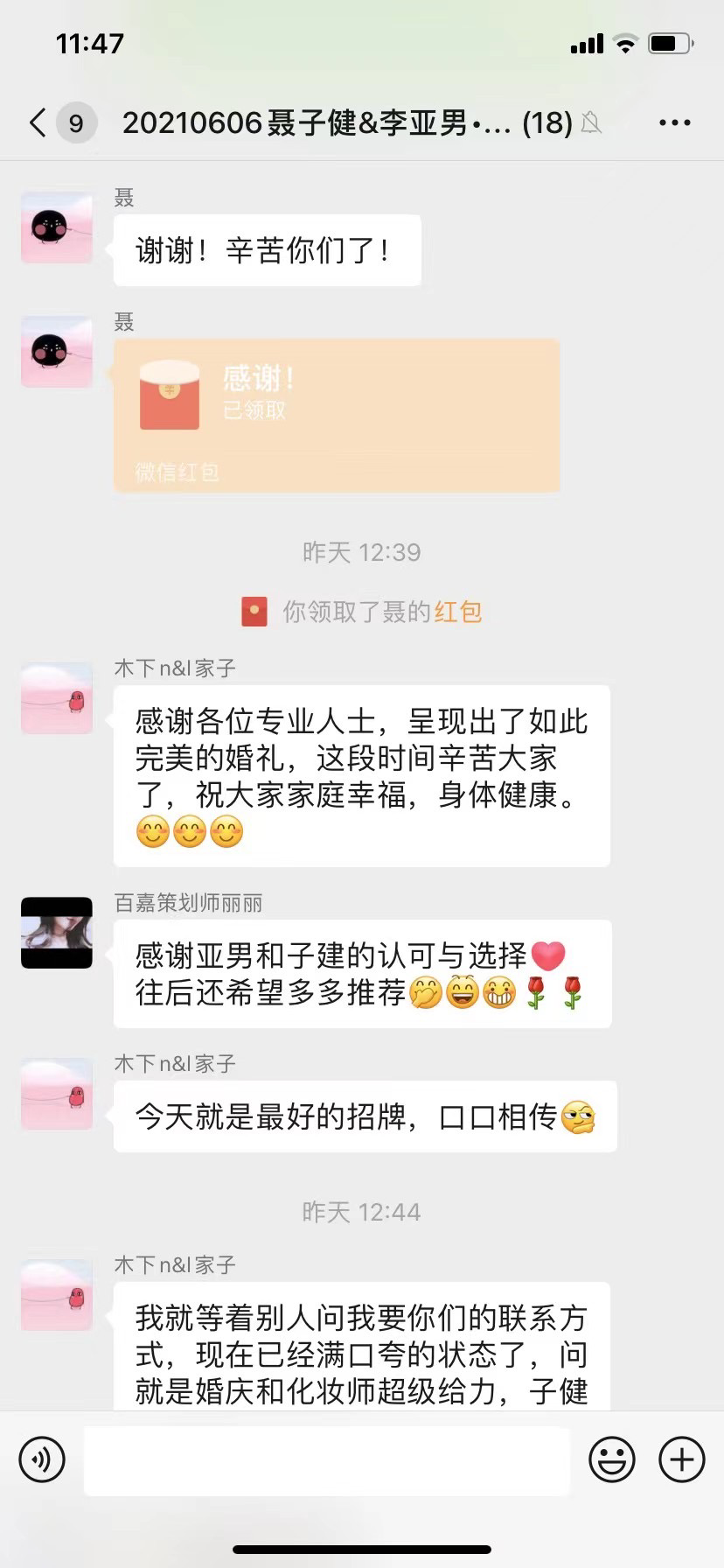The height and width of the screenshot is (1568, 724).
Task: Tap the message text field
Action: click(327, 1459)
